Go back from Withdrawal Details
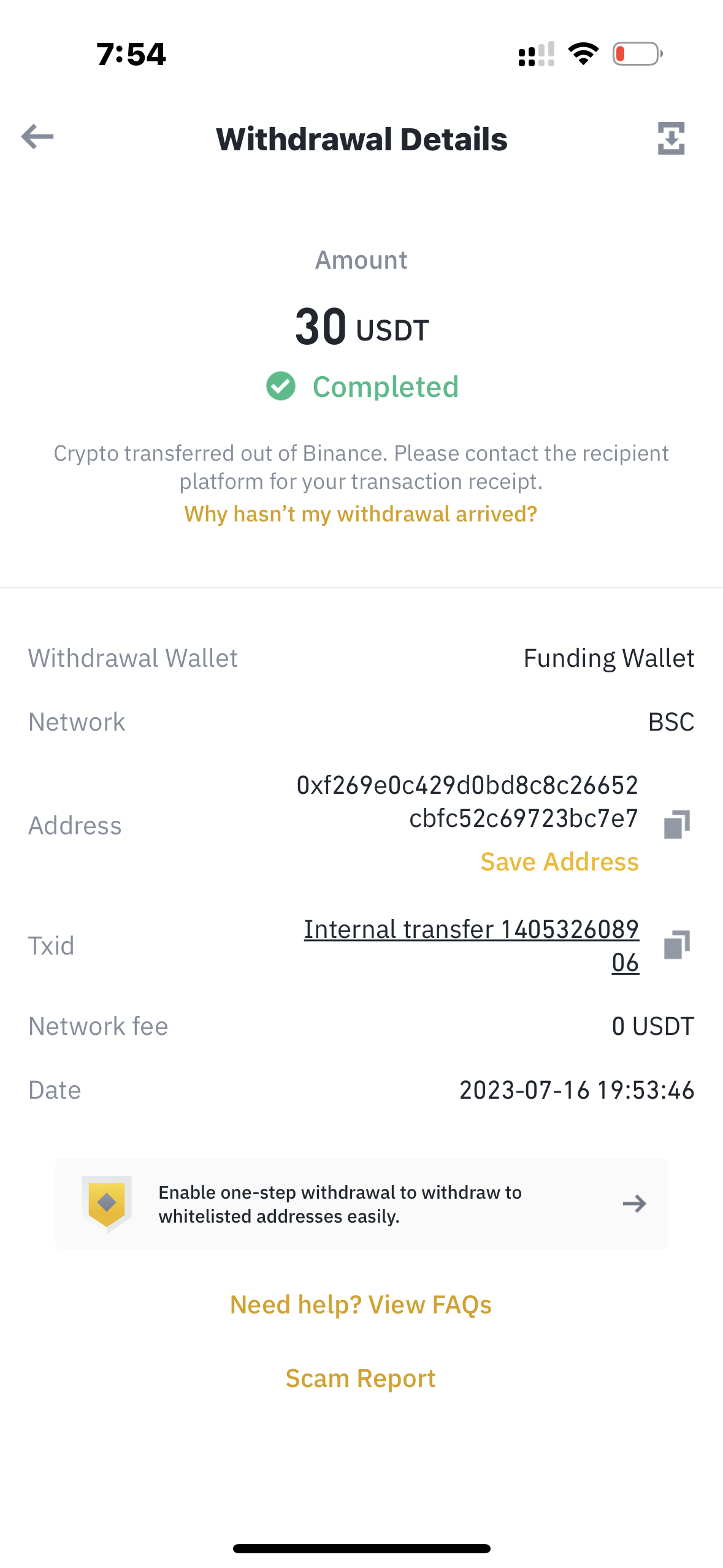 tap(37, 137)
